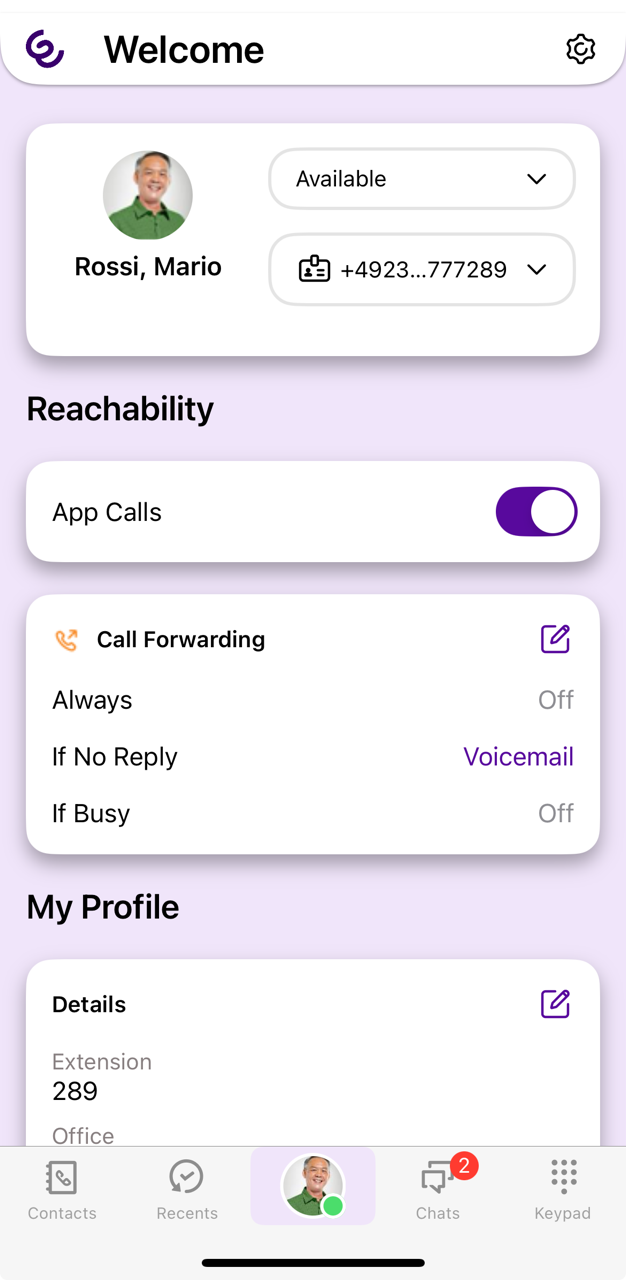Edit Call Forwarding settings
The image size is (626, 1280).
click(555, 639)
